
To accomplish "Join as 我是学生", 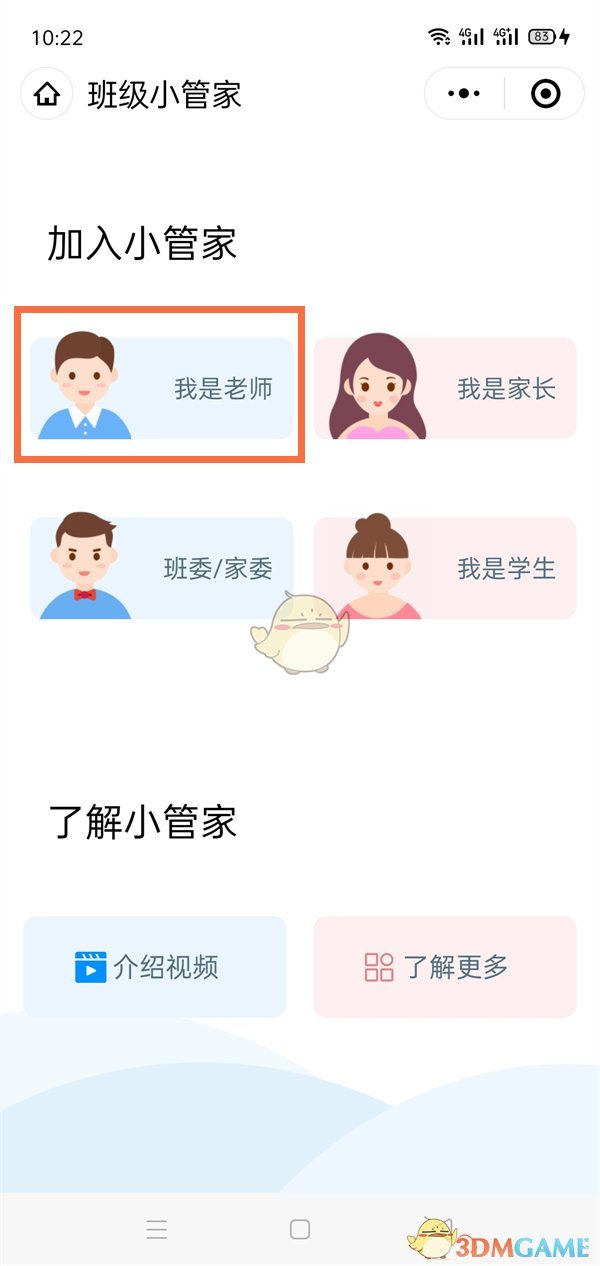I will click(x=445, y=568).
